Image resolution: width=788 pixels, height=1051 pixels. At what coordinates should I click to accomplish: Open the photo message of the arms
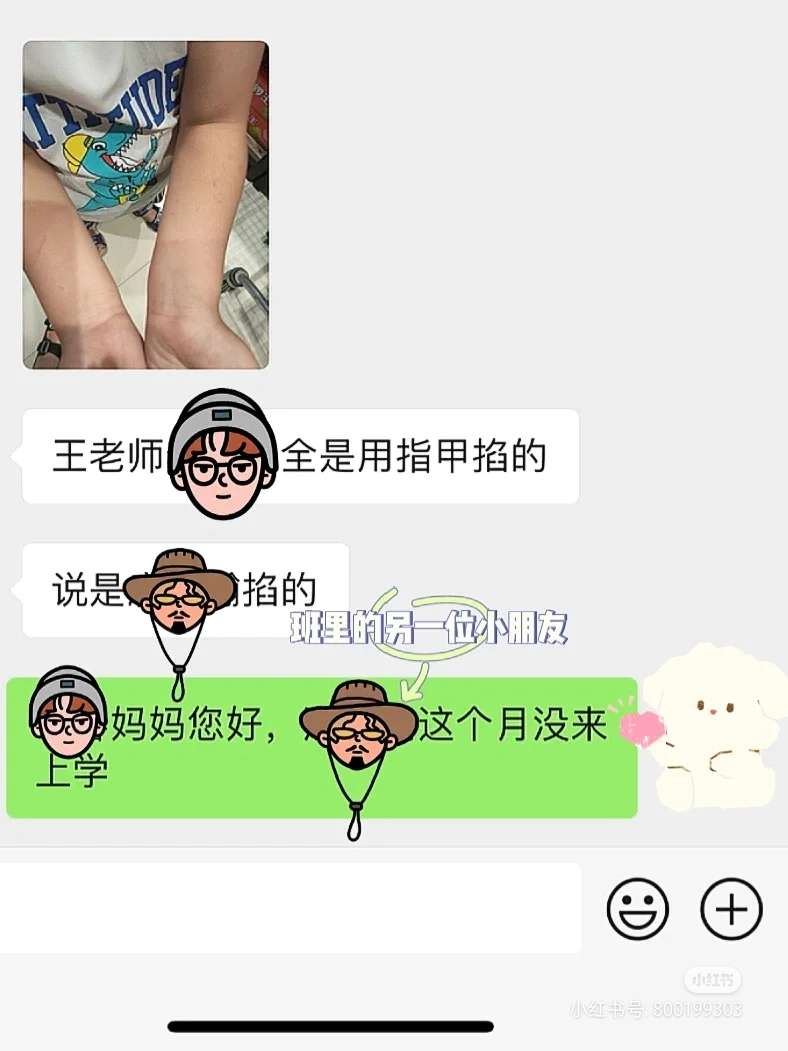(146, 205)
